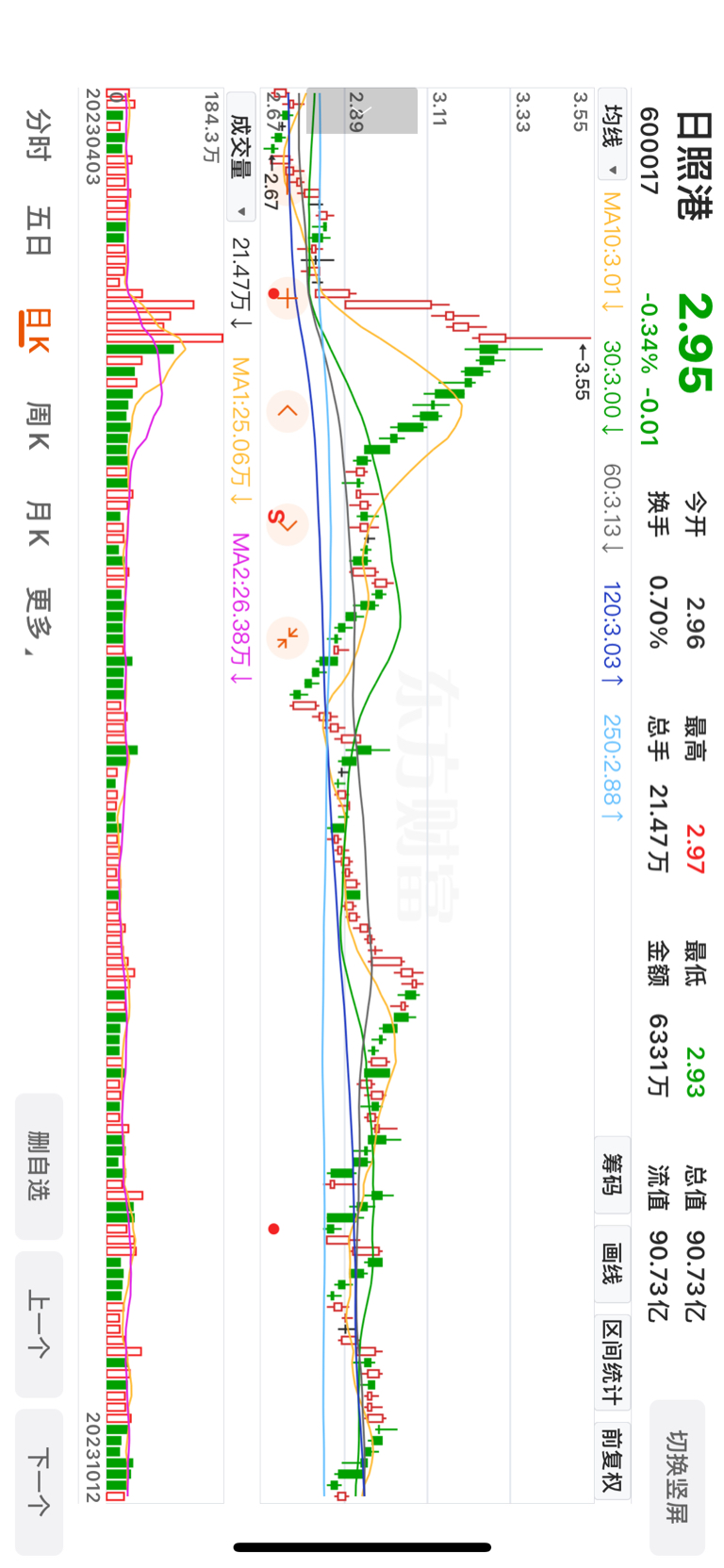Select the 日K chart tab

39,329
